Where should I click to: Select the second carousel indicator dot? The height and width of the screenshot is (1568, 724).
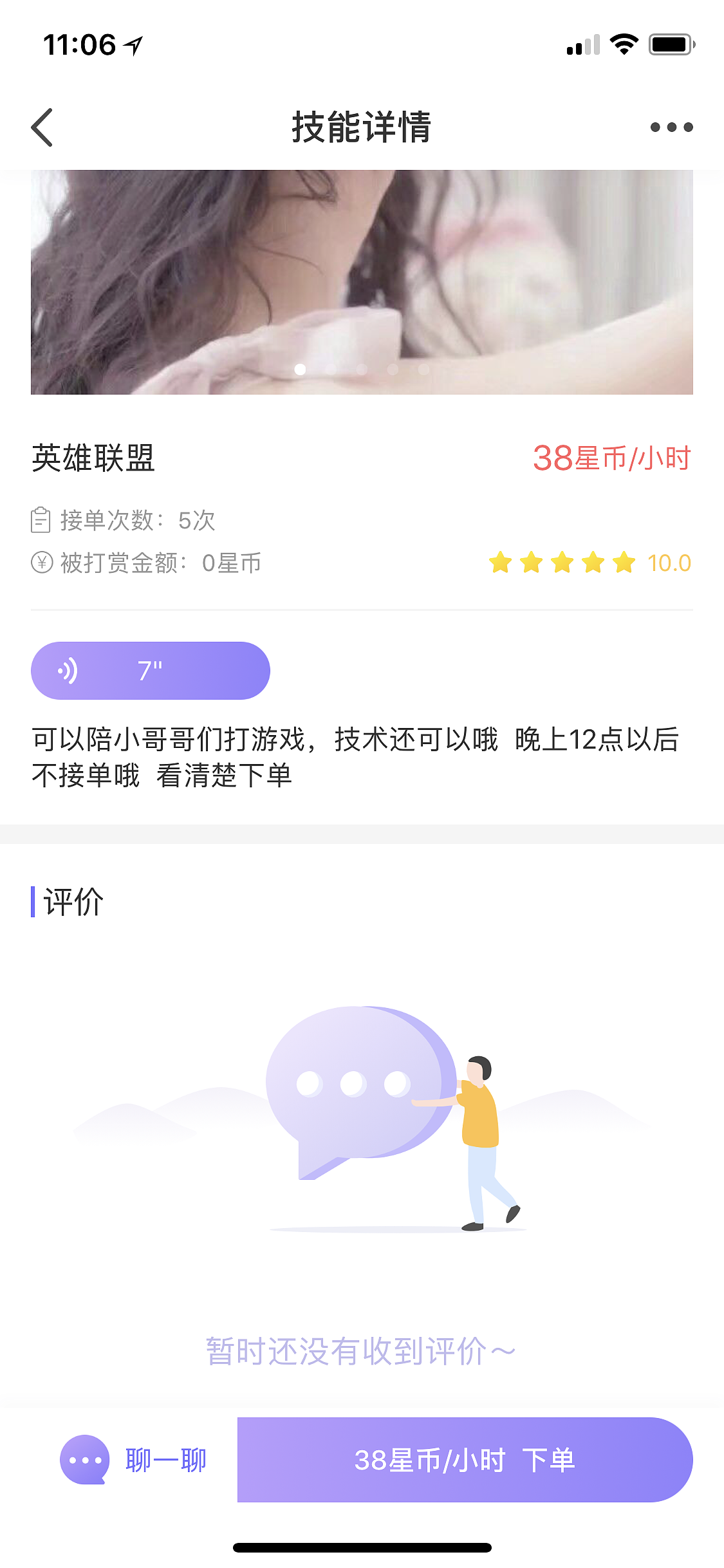[x=330, y=370]
